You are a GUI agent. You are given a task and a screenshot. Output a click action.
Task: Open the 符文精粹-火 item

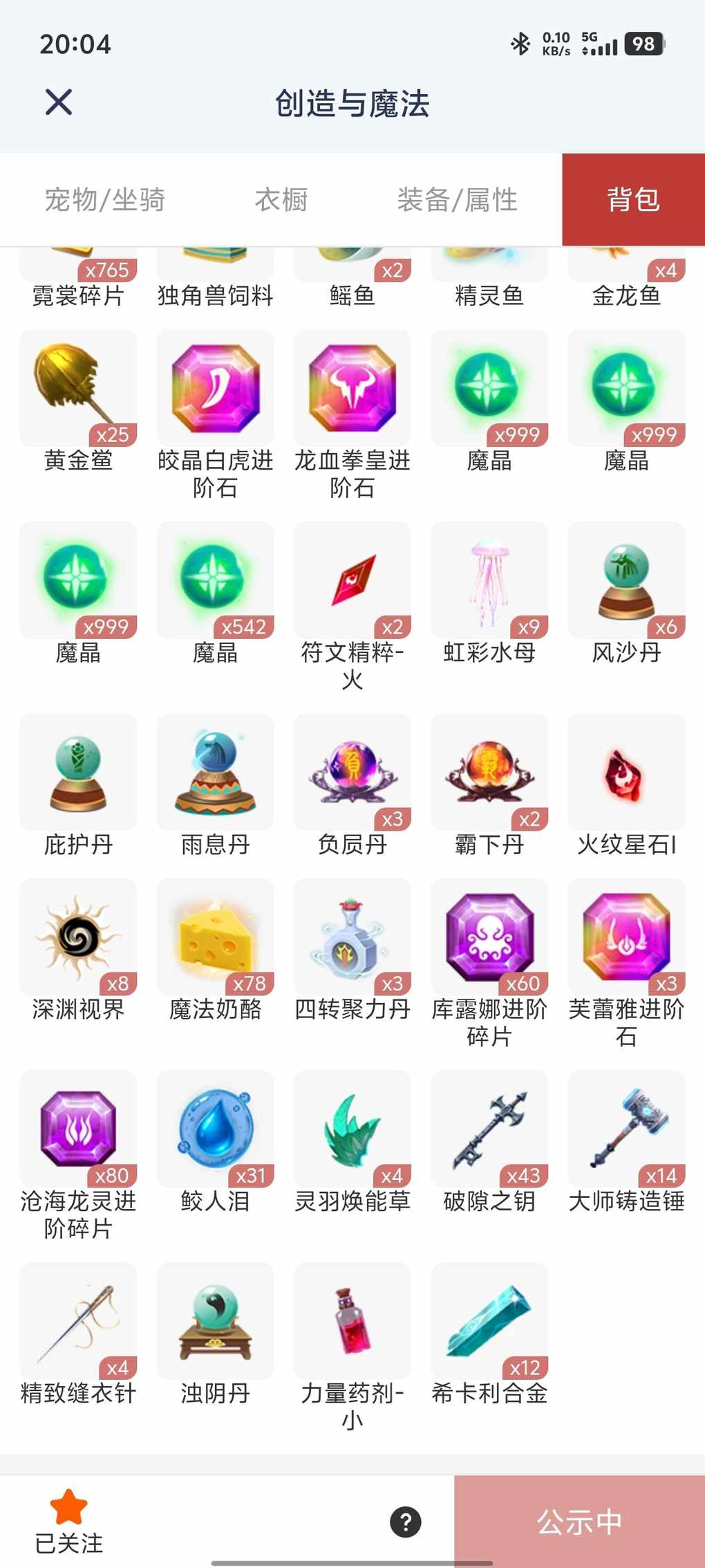[352, 581]
